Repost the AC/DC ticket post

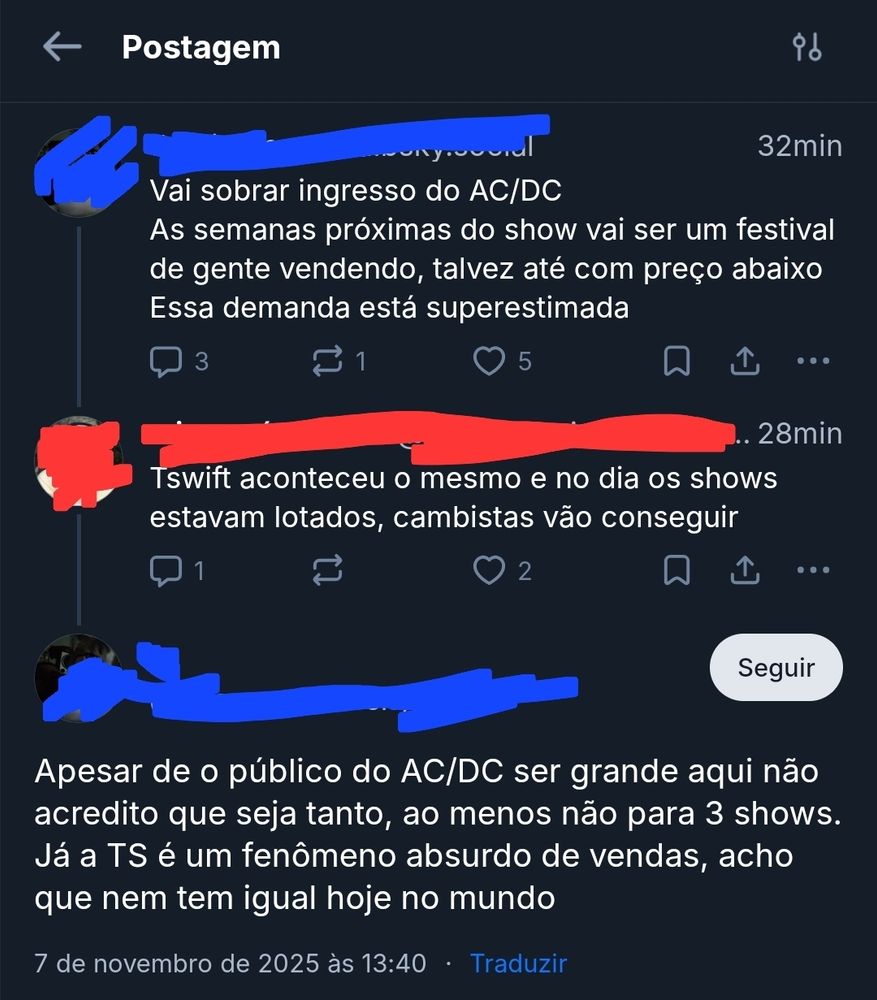tap(325, 360)
